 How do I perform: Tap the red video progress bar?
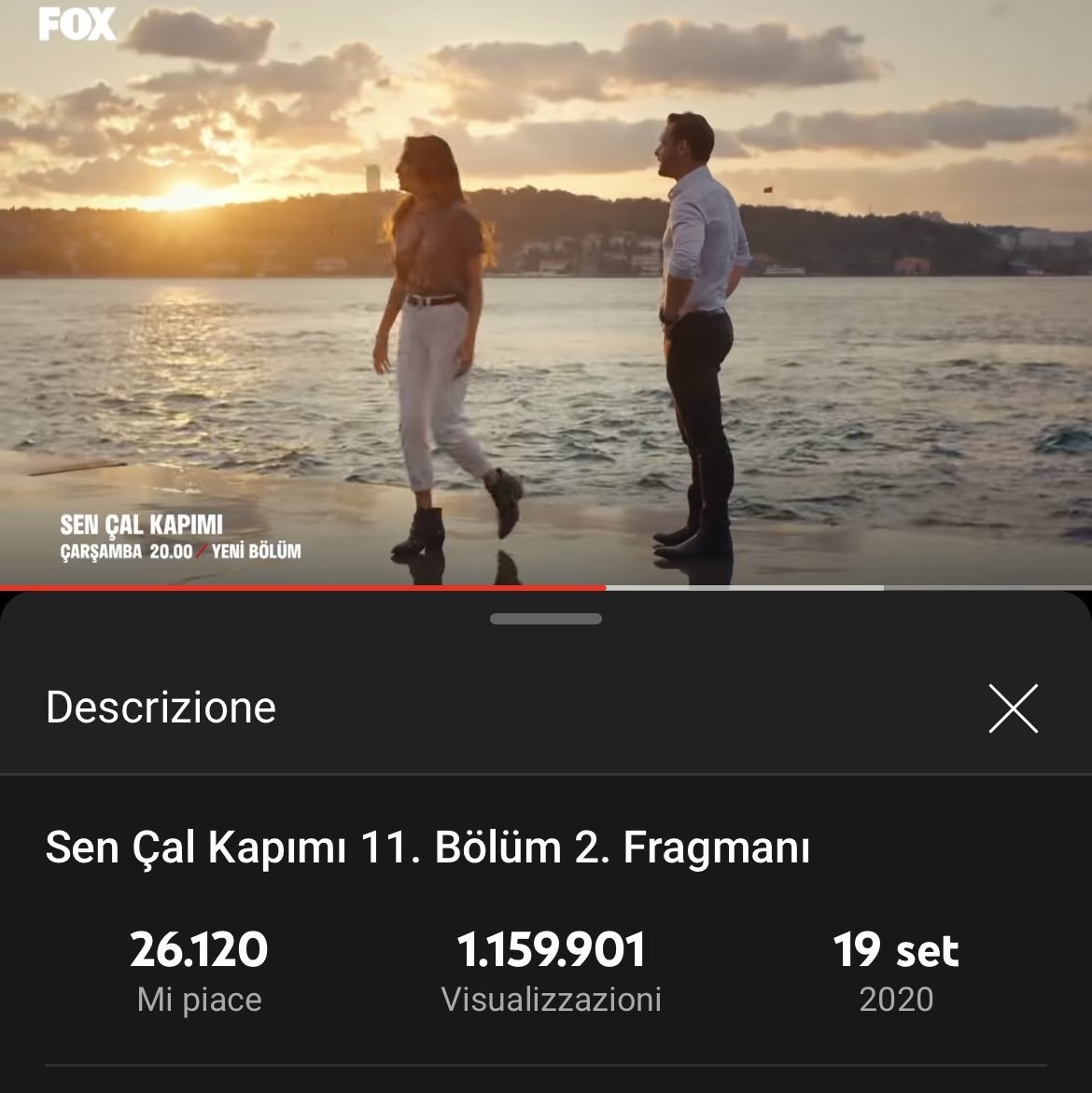coord(303,587)
